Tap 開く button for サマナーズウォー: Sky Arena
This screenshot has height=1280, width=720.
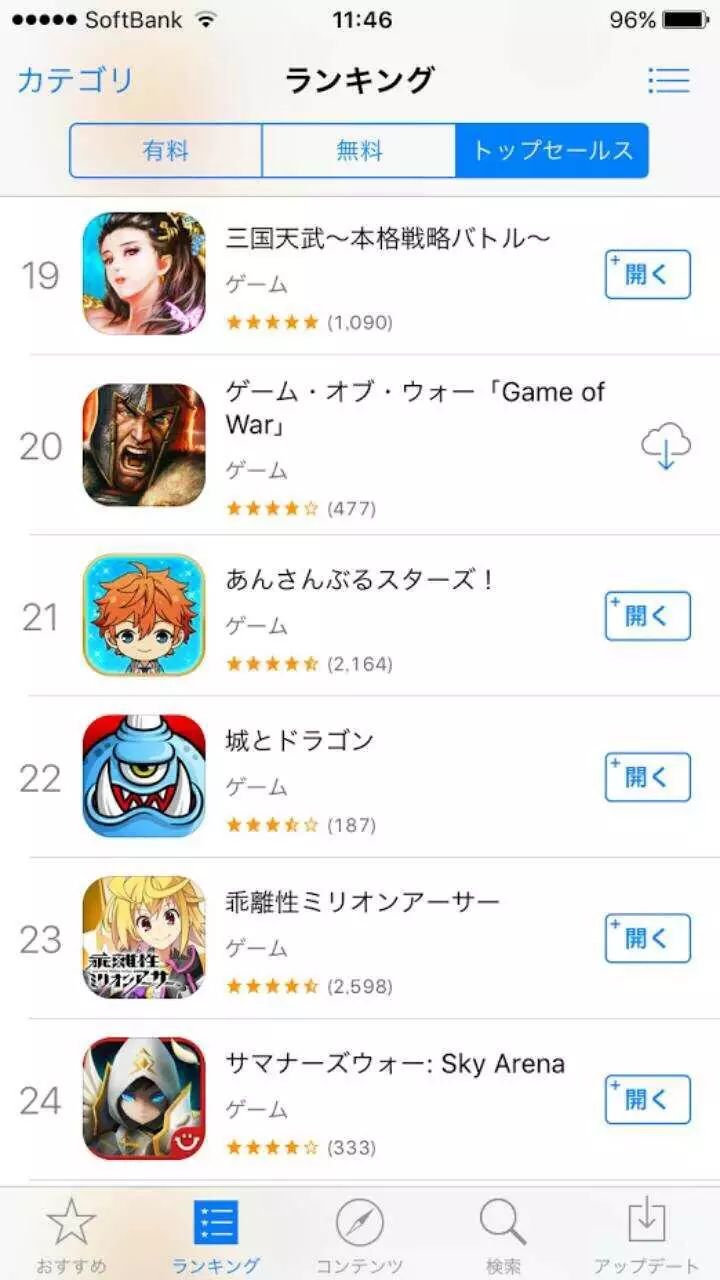[x=647, y=1099]
